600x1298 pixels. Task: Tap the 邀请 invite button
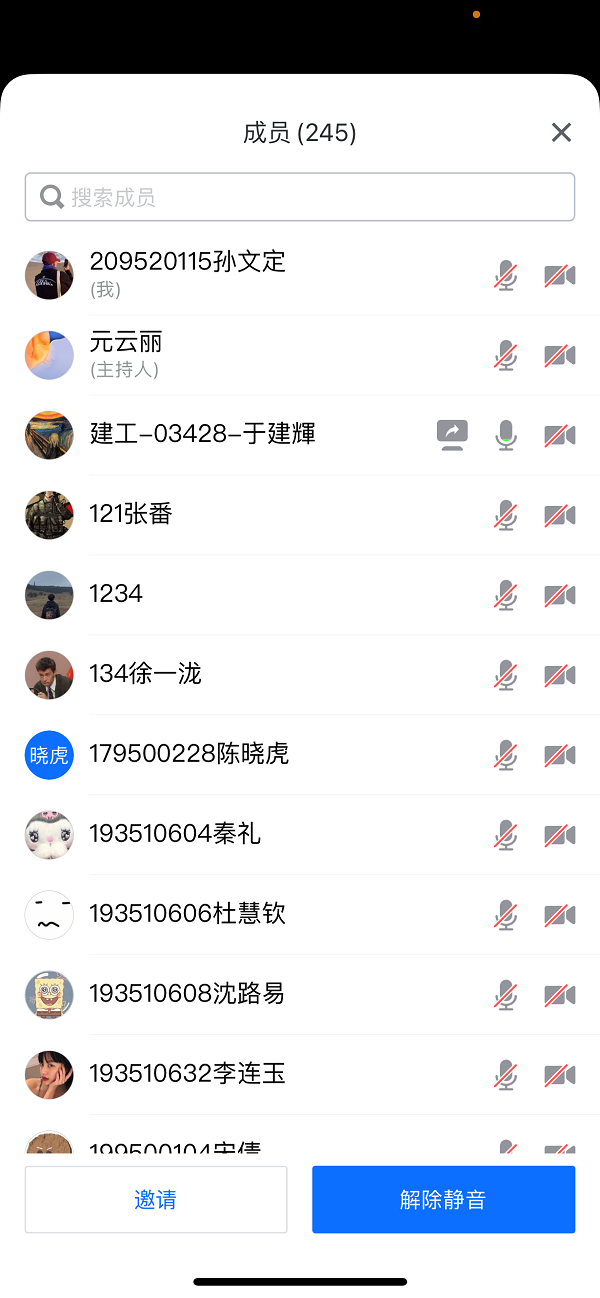(156, 1199)
